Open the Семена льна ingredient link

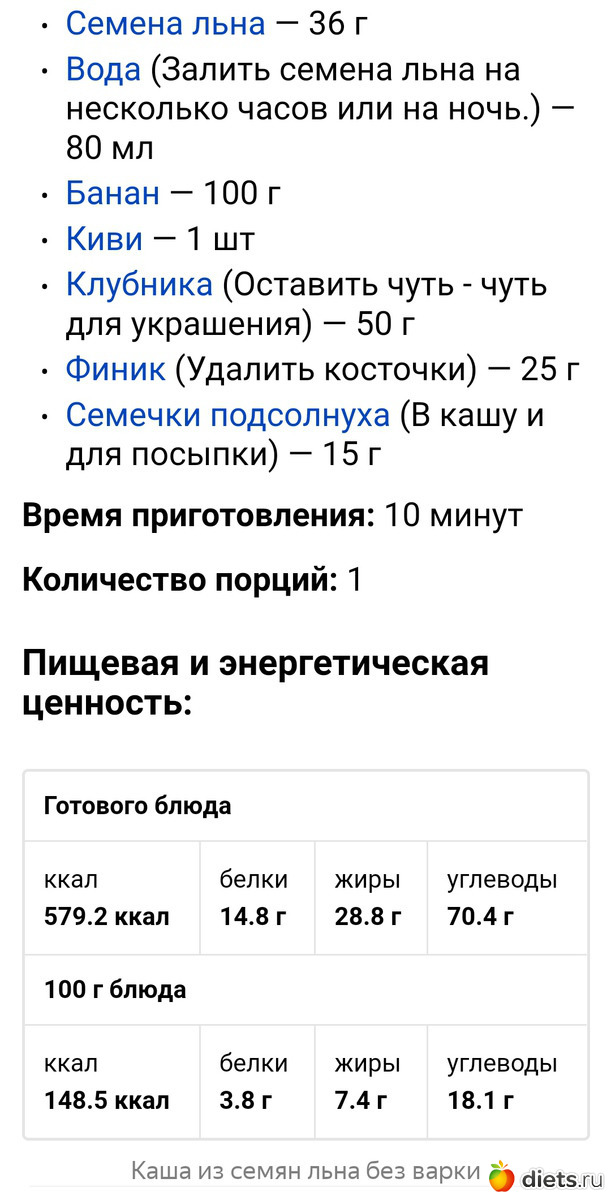[x=165, y=24]
